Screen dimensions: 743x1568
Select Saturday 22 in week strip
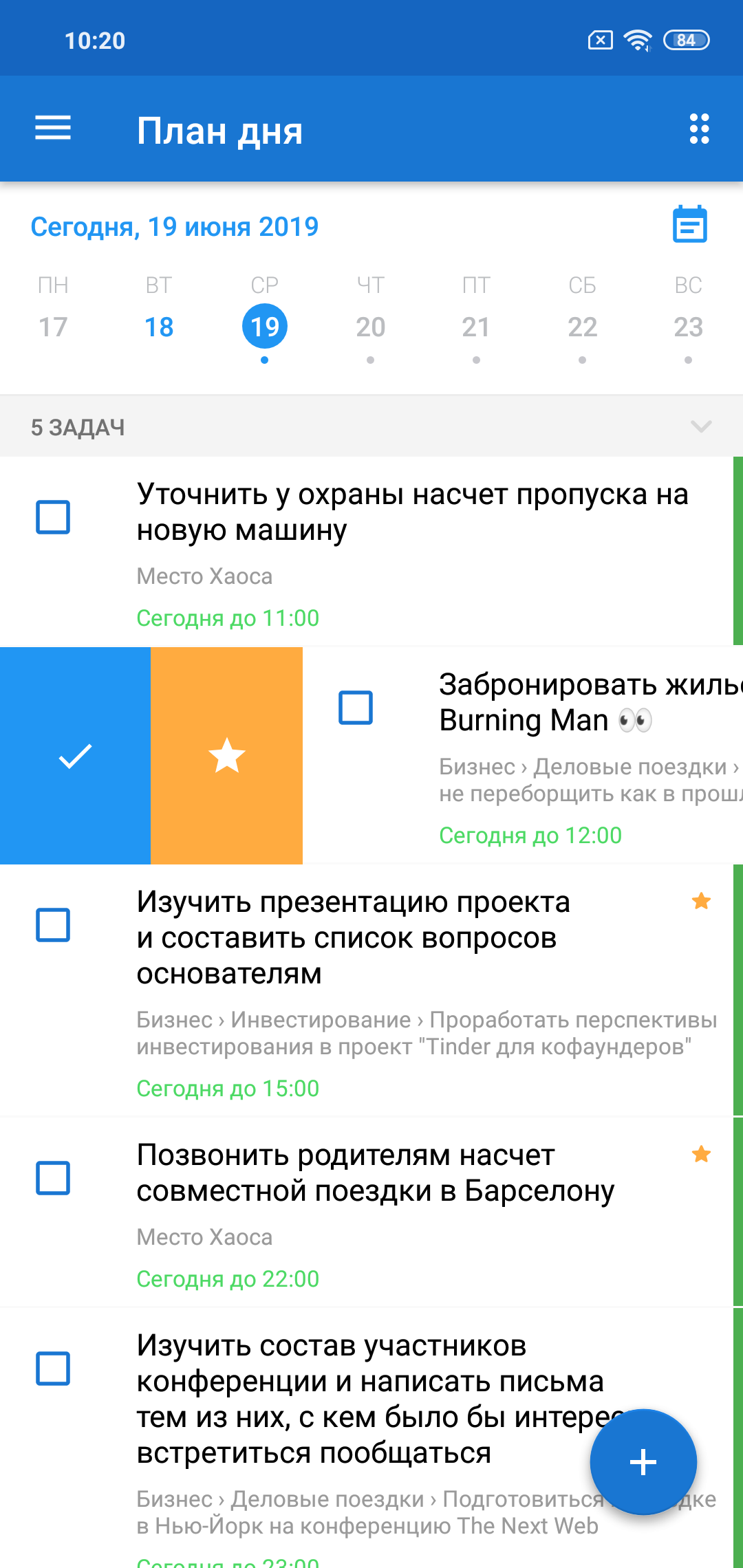tap(582, 327)
